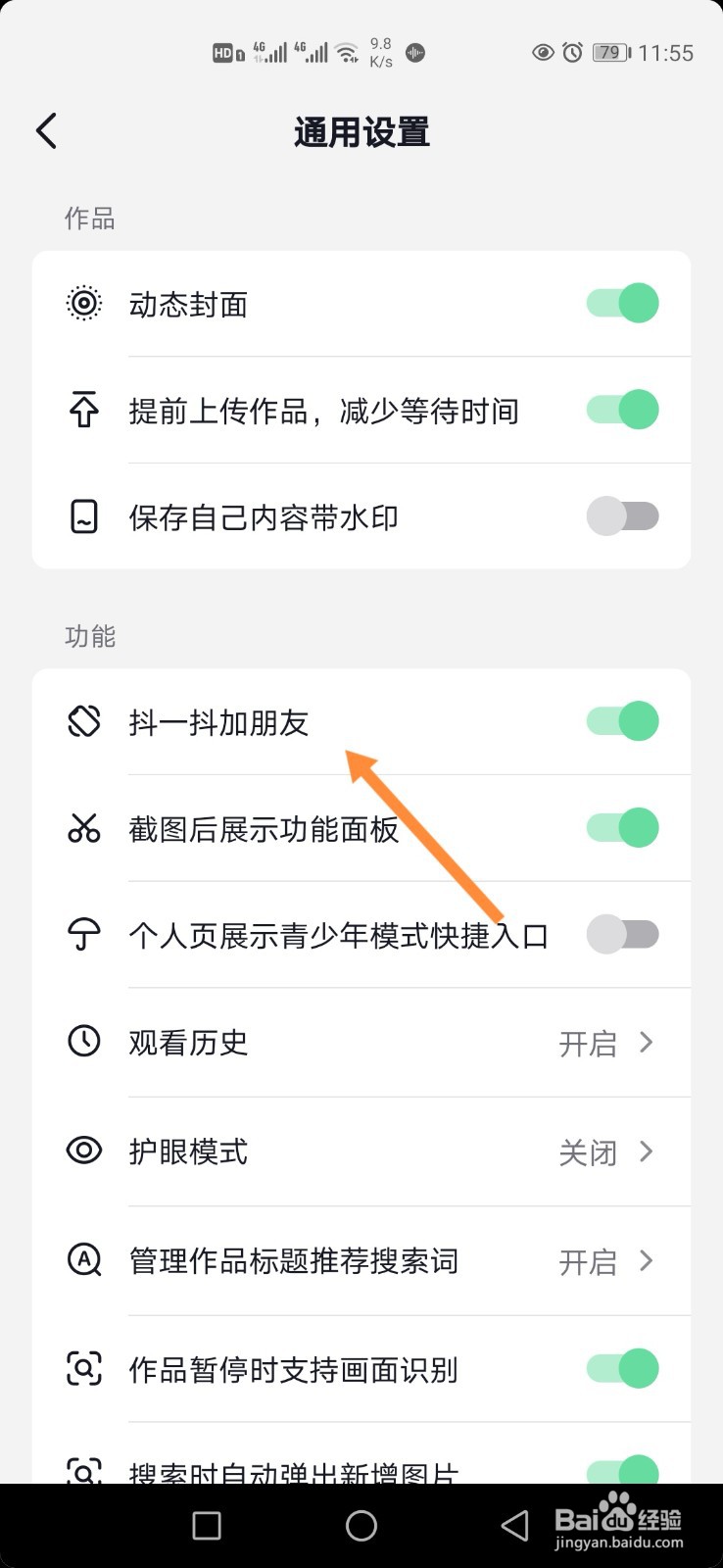Click the clock icon next to 观看历史
The image size is (723, 1568).
tap(83, 1043)
